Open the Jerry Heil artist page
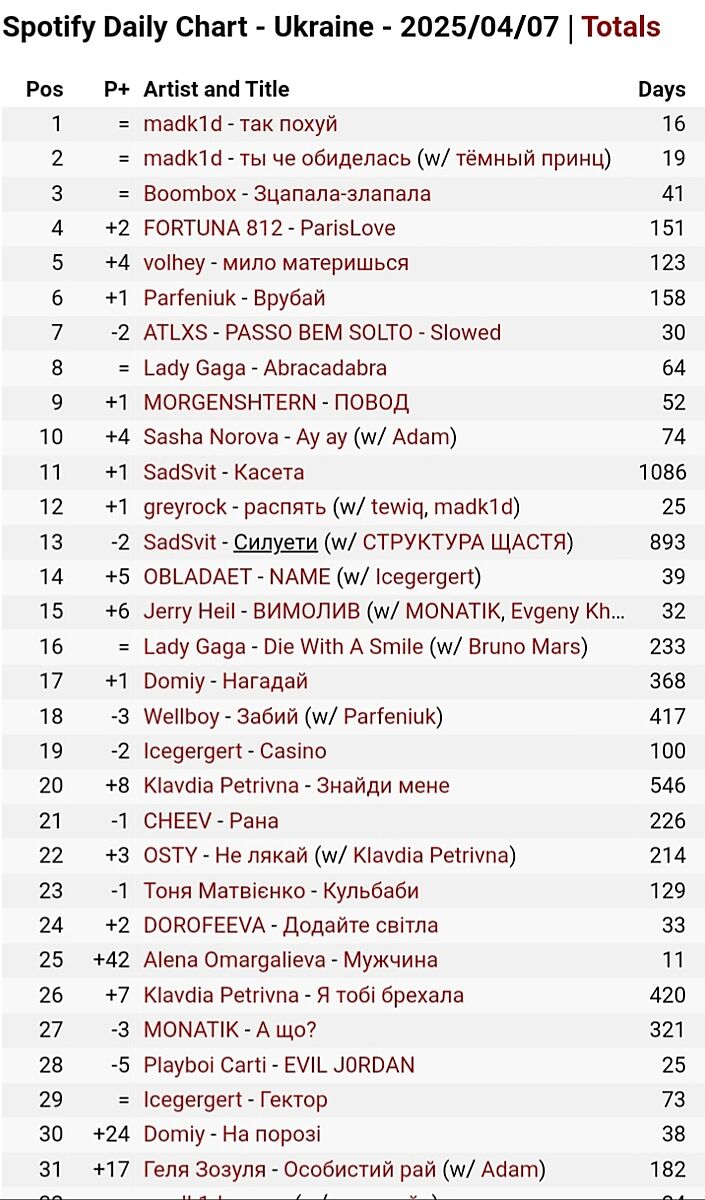The width and height of the screenshot is (705, 1200). [x=190, y=612]
